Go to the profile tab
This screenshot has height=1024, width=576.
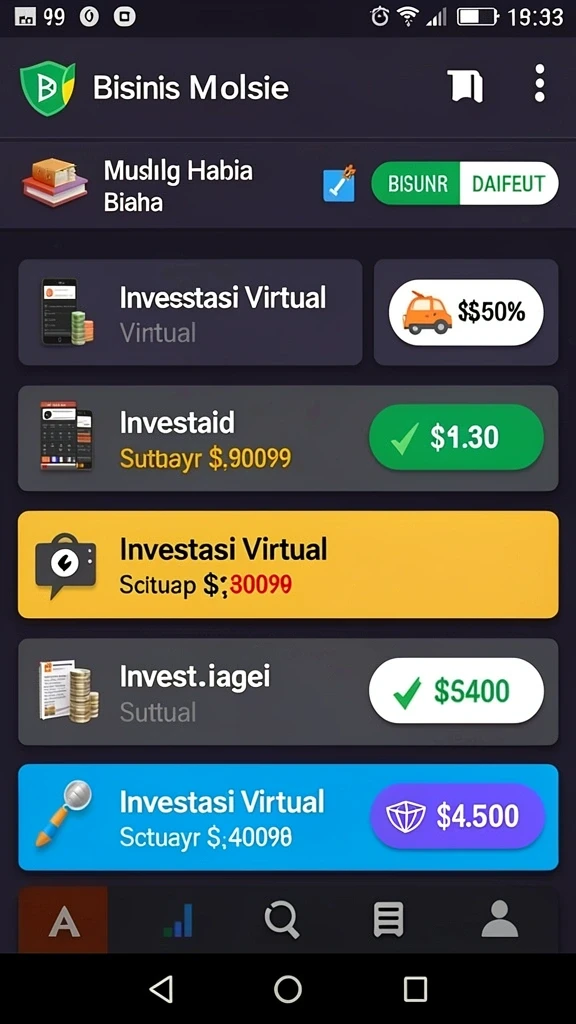(x=500, y=920)
